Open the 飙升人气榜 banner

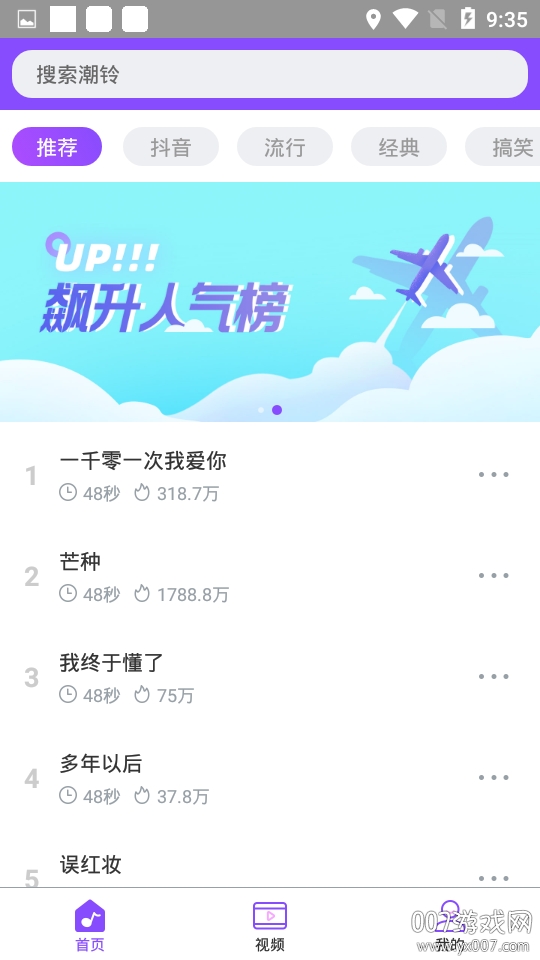coord(270,302)
